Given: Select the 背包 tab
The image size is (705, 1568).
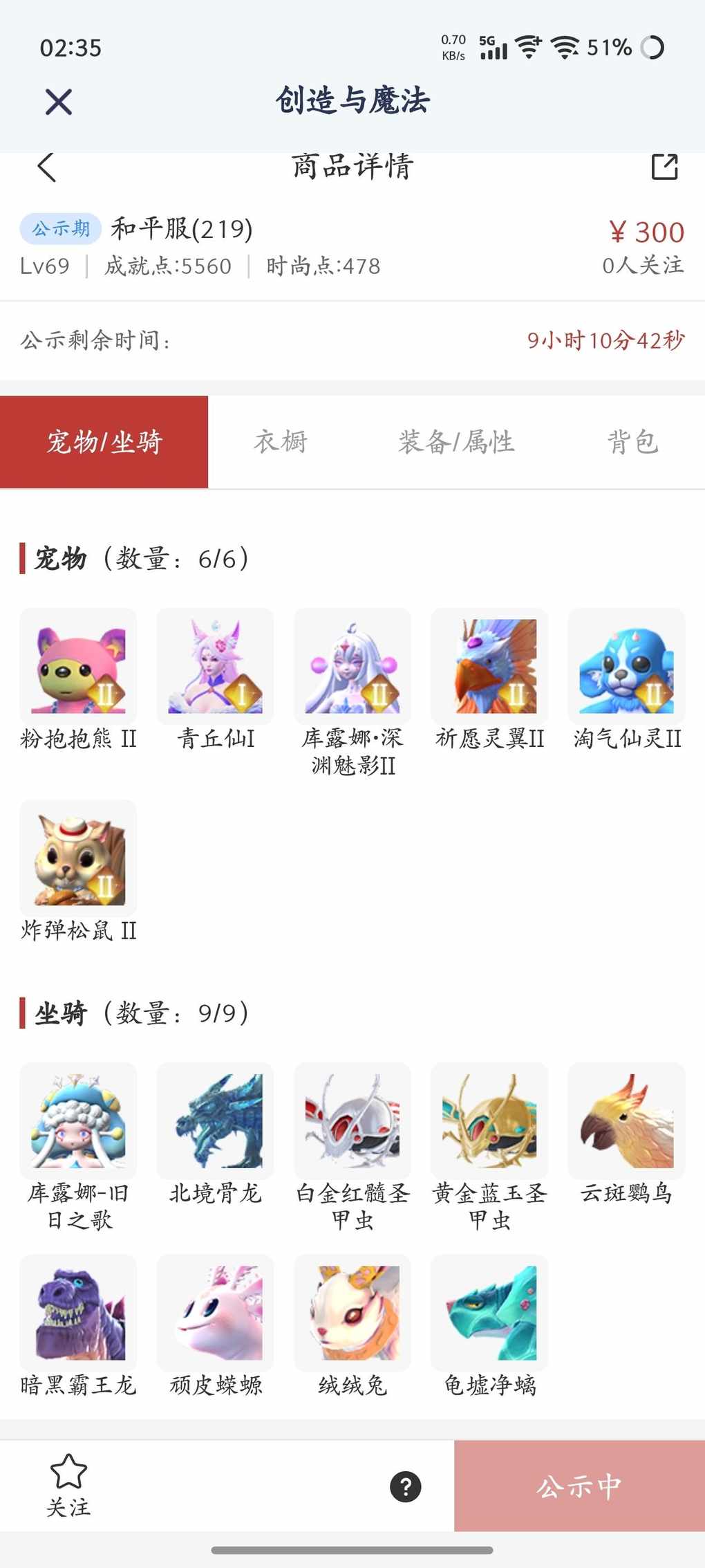Looking at the screenshot, I should click(x=632, y=442).
